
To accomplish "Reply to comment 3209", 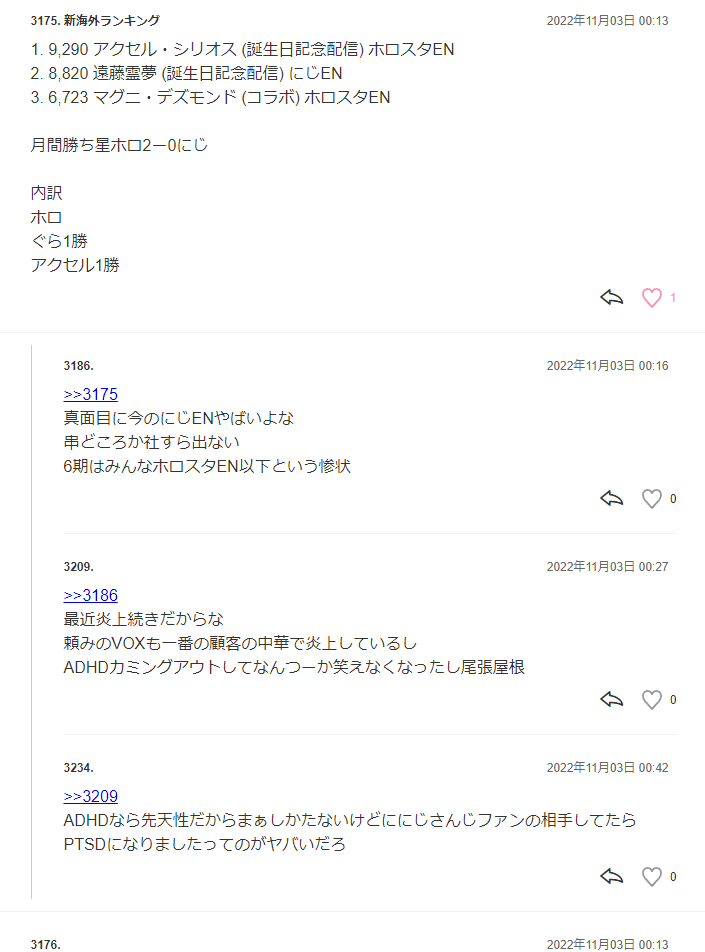I will point(611,699).
